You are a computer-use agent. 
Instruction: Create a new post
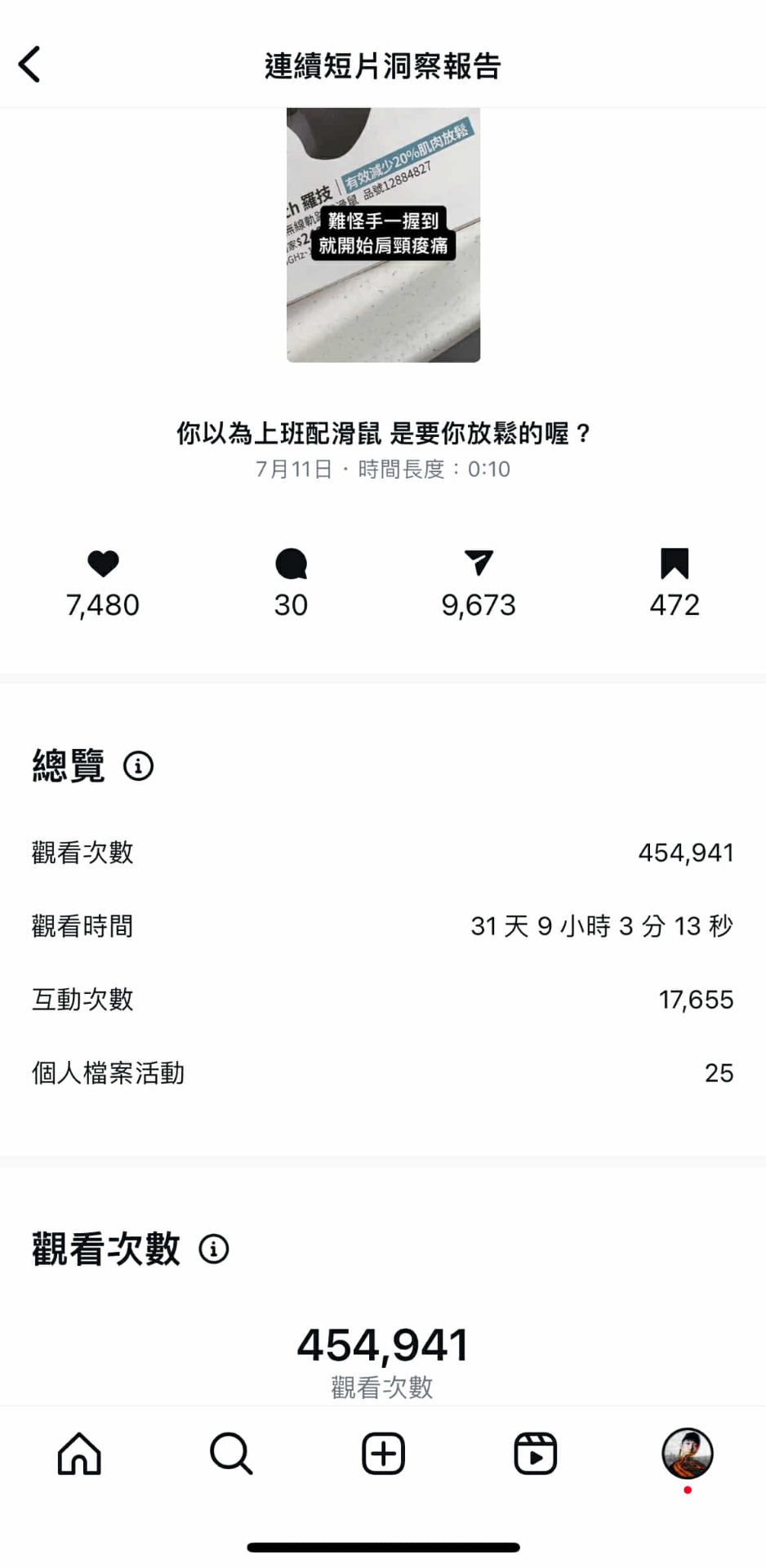tap(383, 1454)
